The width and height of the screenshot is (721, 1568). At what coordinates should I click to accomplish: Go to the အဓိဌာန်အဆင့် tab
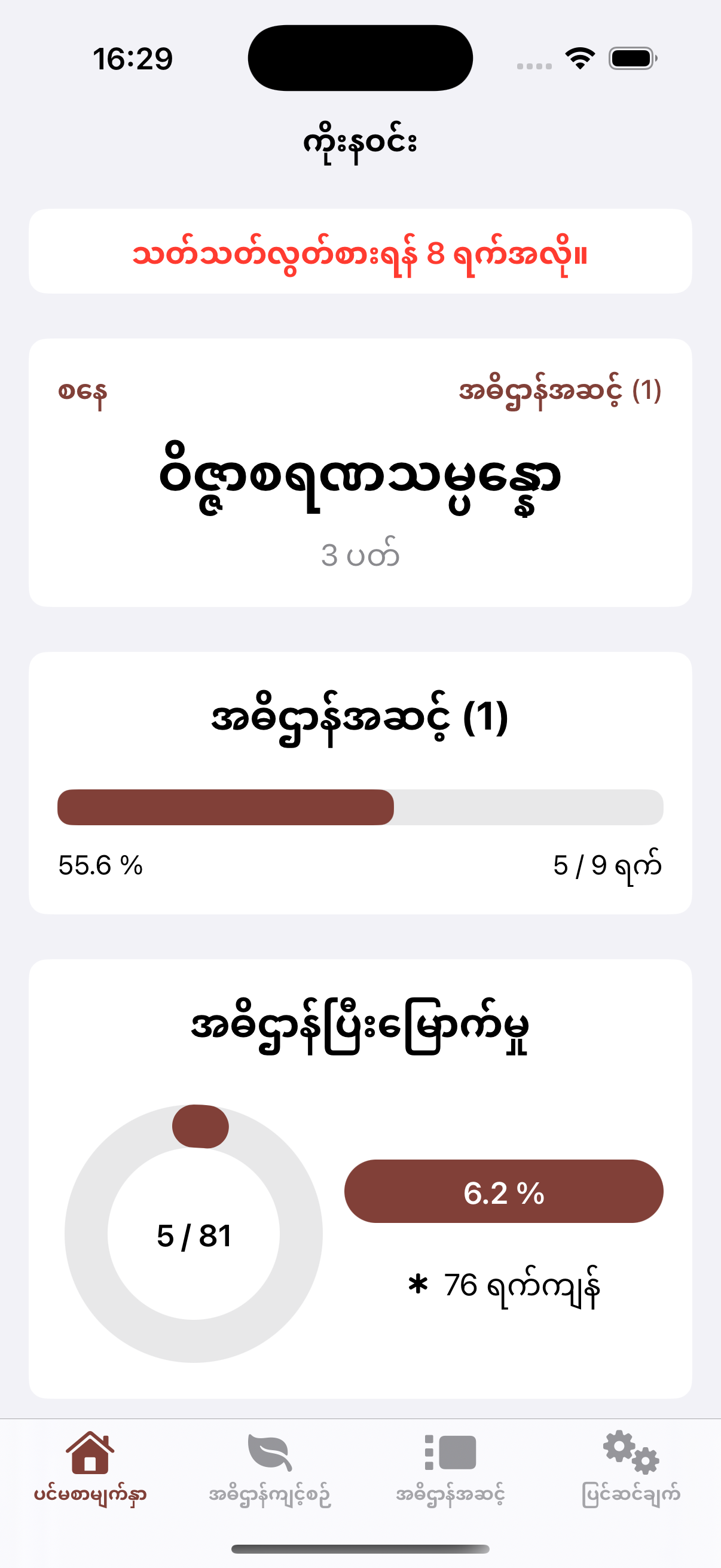click(450, 1468)
